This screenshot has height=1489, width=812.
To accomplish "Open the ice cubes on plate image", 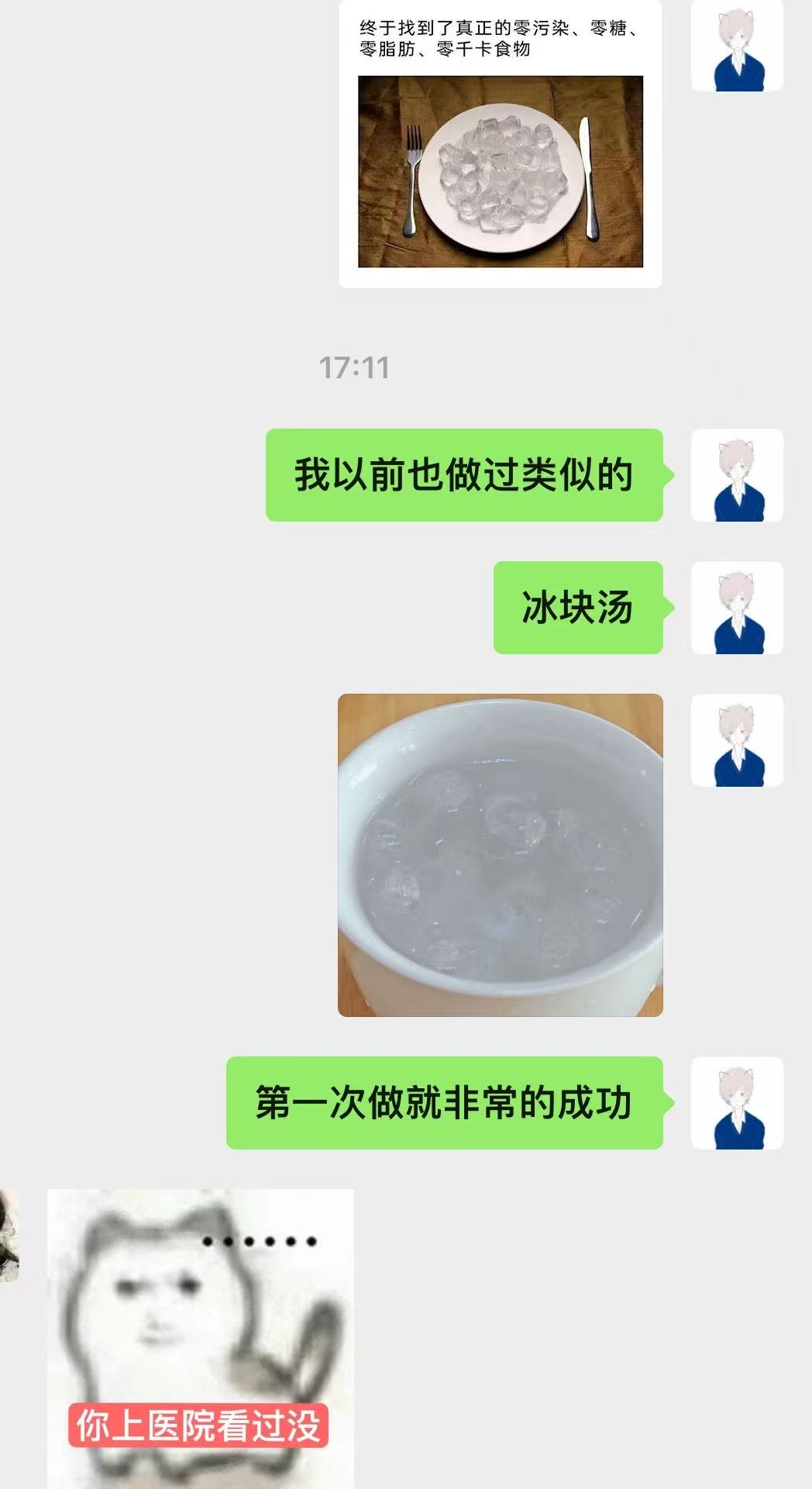I will click(x=501, y=171).
